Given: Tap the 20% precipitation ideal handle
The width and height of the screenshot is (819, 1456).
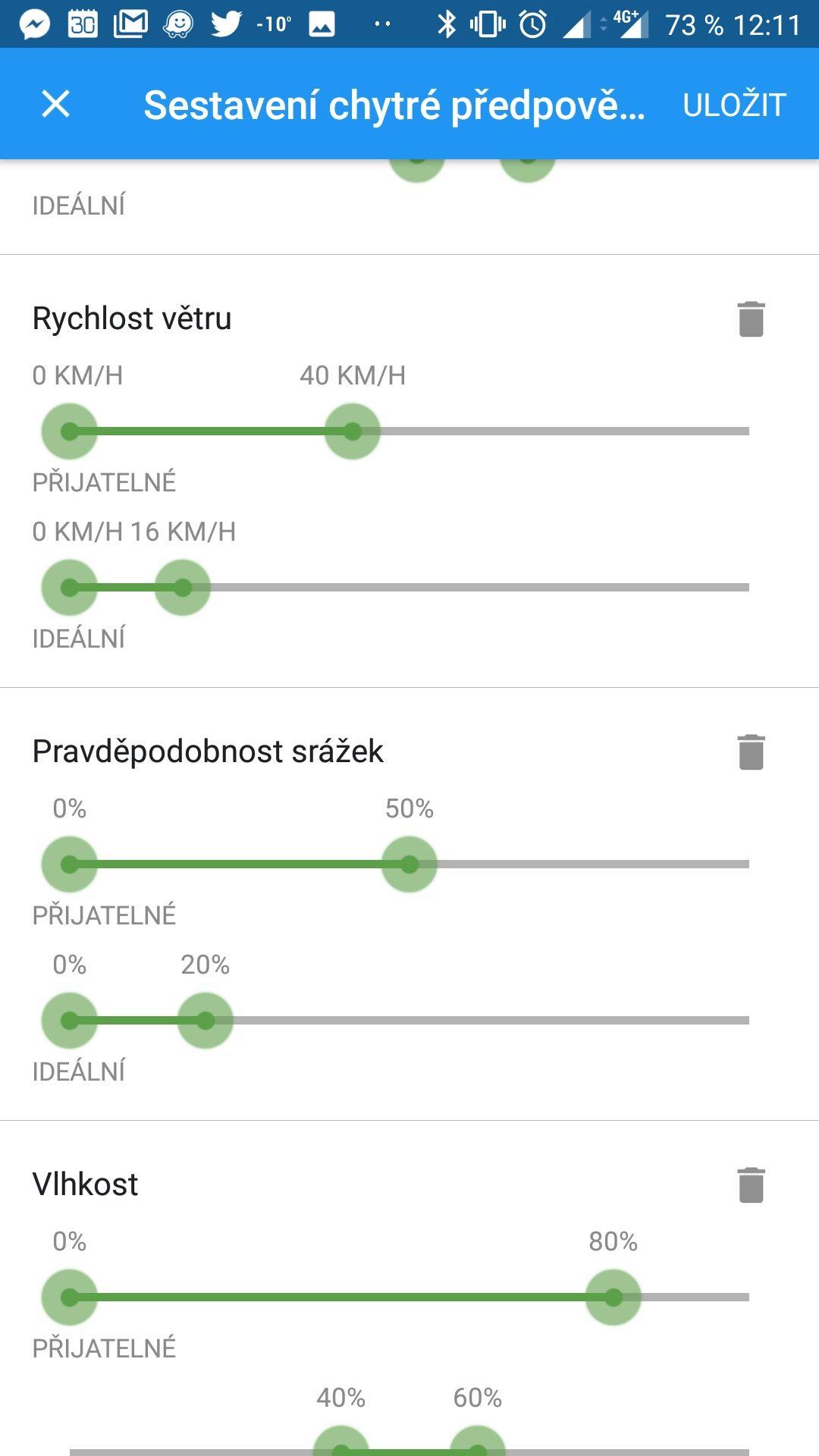Looking at the screenshot, I should [x=206, y=1021].
